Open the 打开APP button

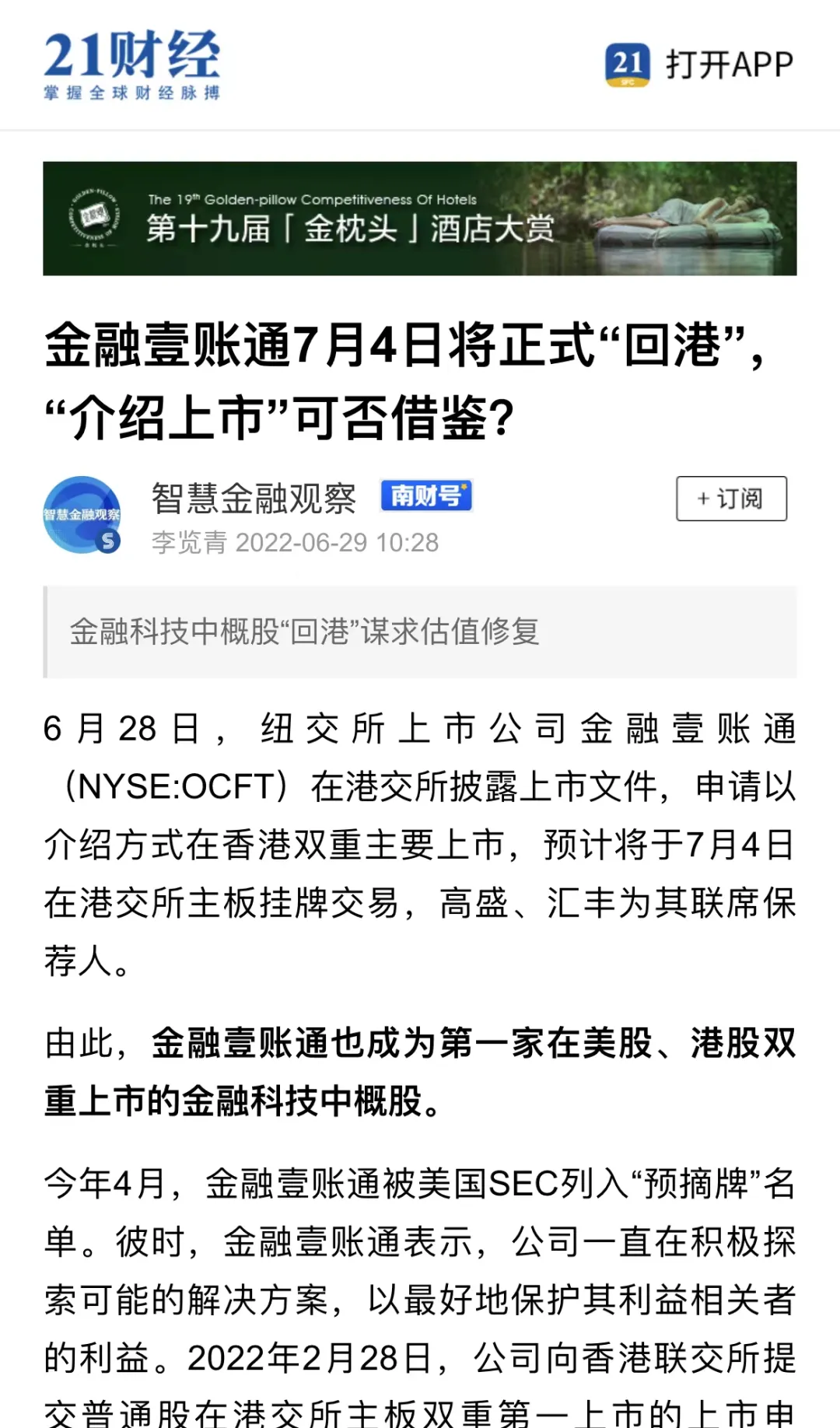click(x=699, y=65)
